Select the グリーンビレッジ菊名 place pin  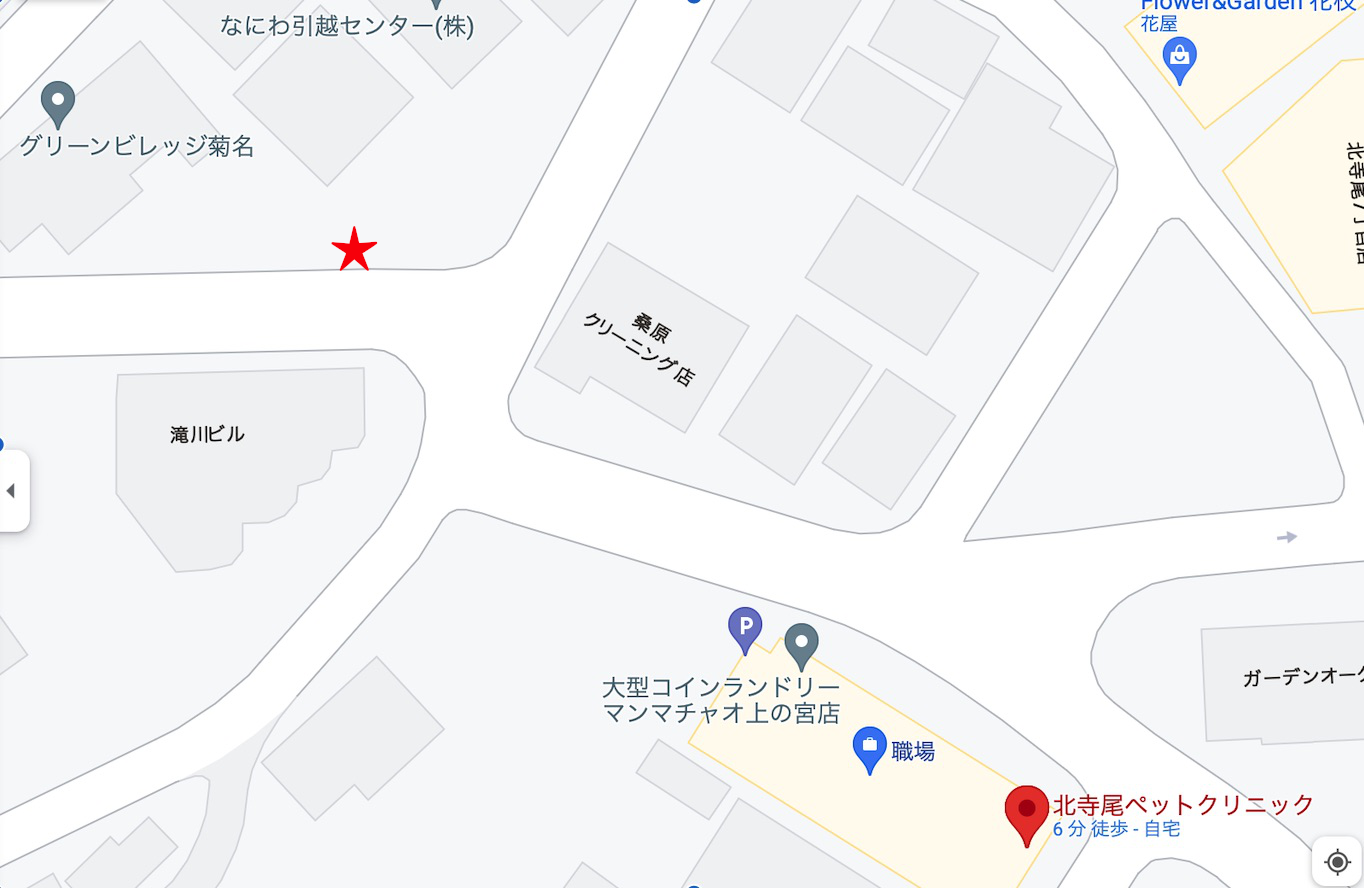click(x=58, y=102)
